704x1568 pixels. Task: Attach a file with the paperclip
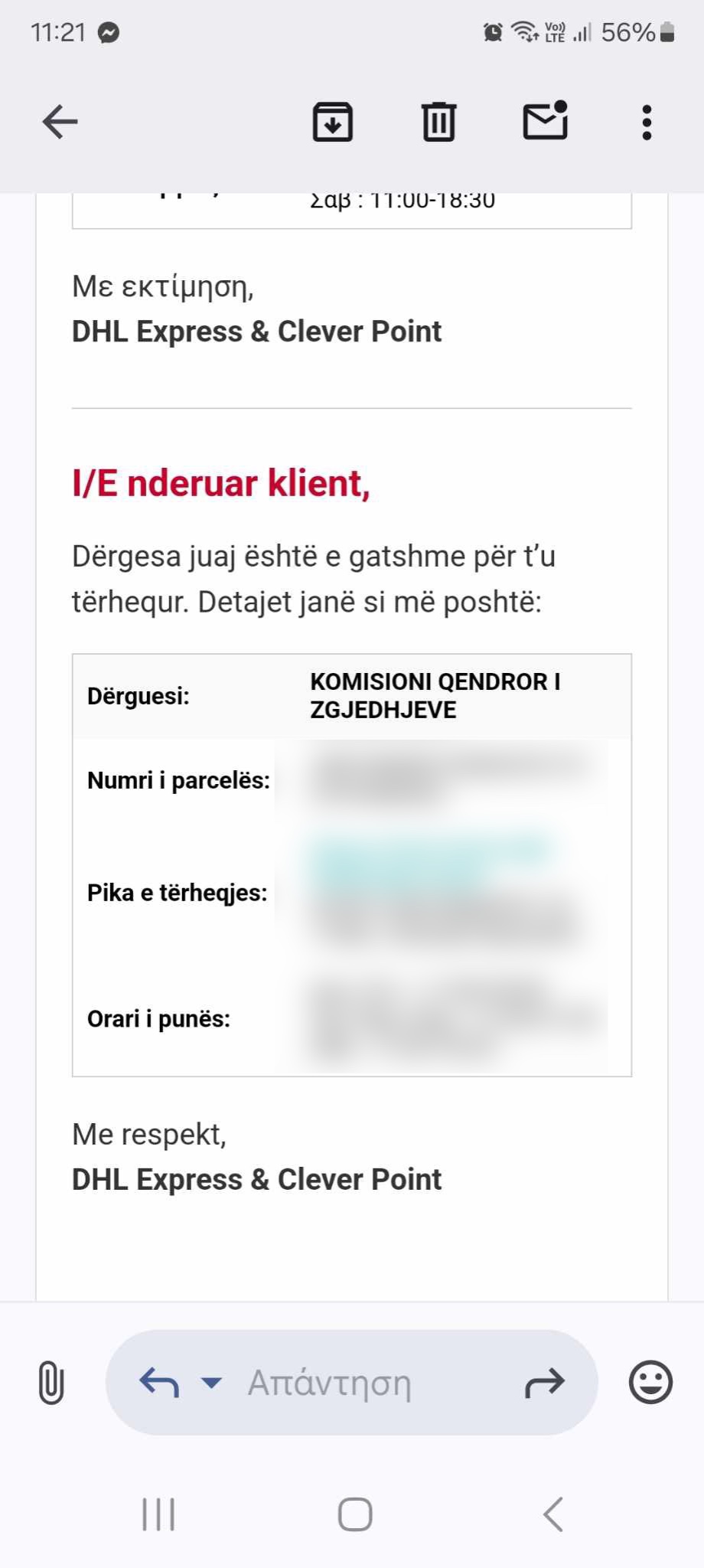(51, 1383)
